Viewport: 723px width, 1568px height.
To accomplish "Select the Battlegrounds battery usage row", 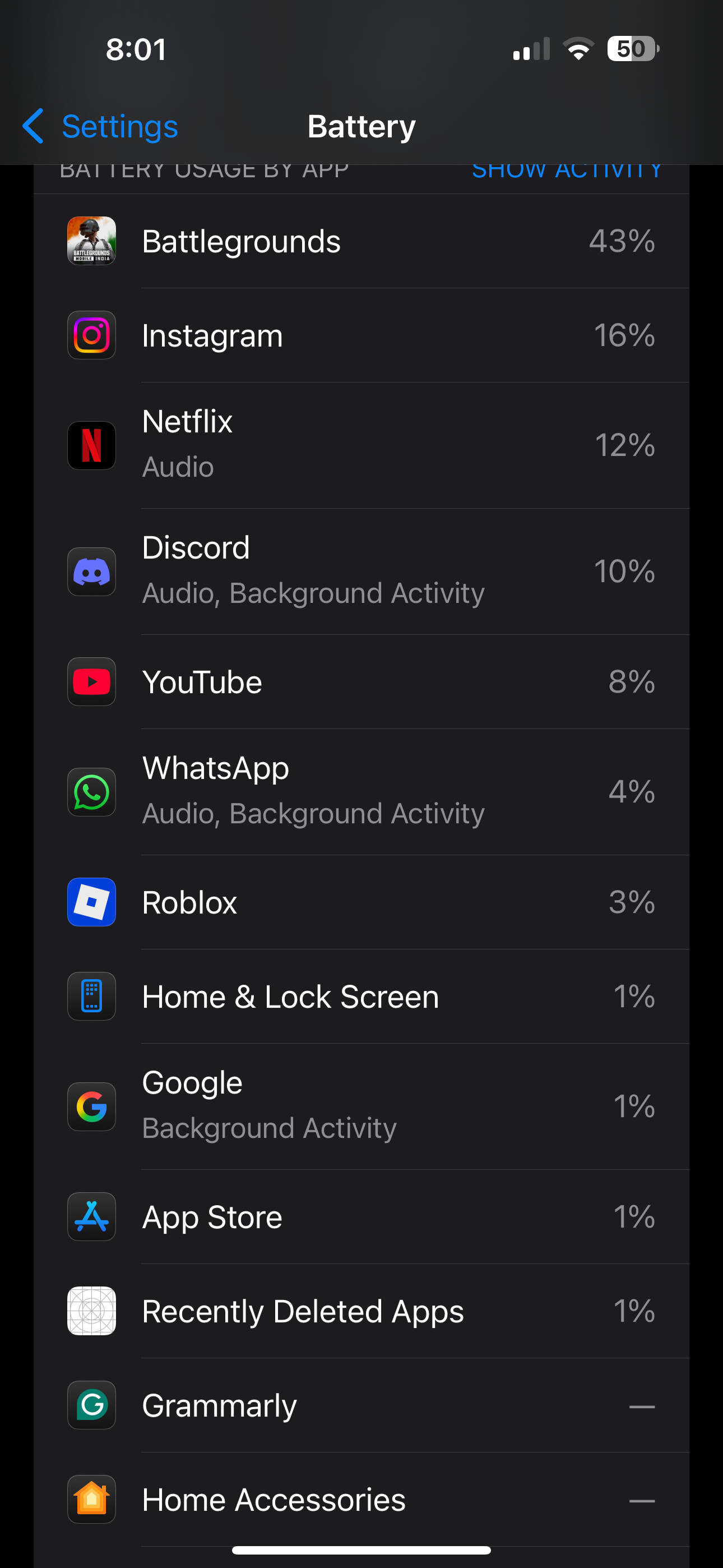I will 361,241.
